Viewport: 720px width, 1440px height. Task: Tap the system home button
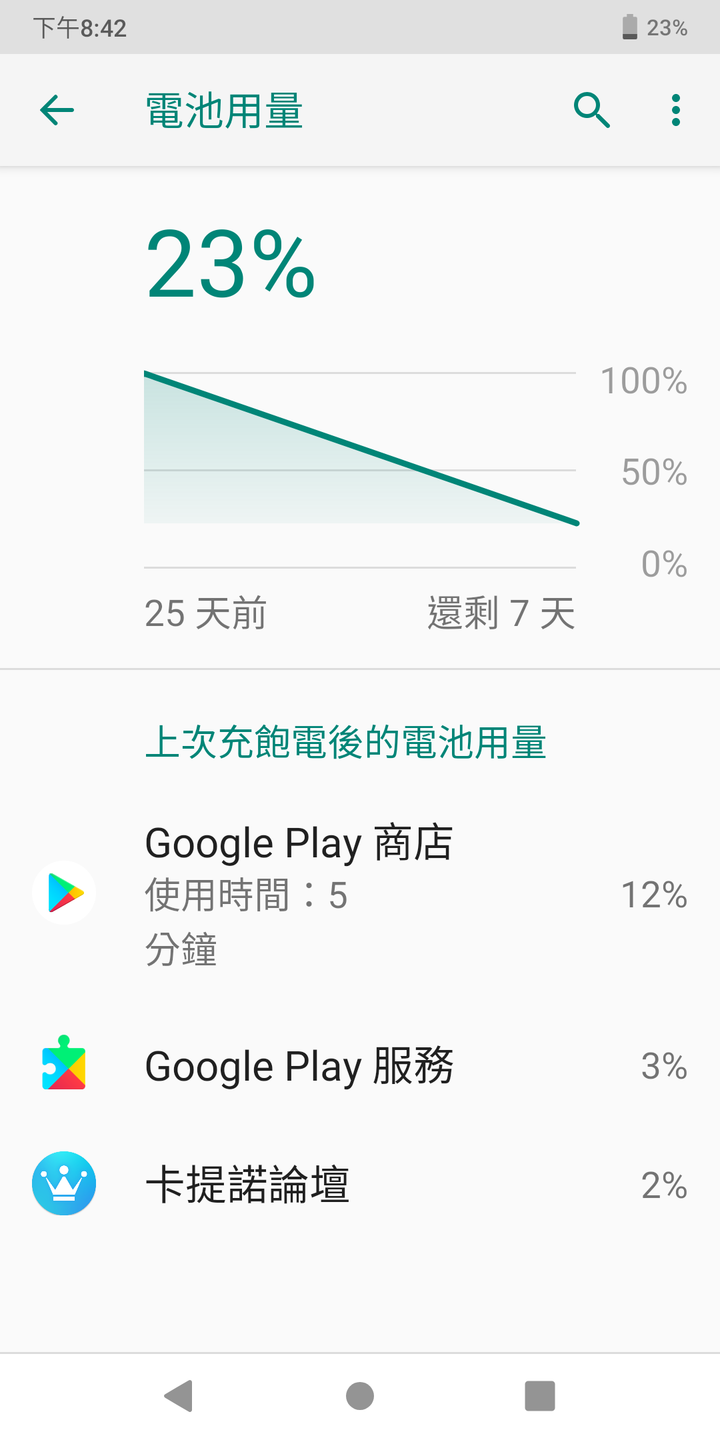[x=360, y=1396]
